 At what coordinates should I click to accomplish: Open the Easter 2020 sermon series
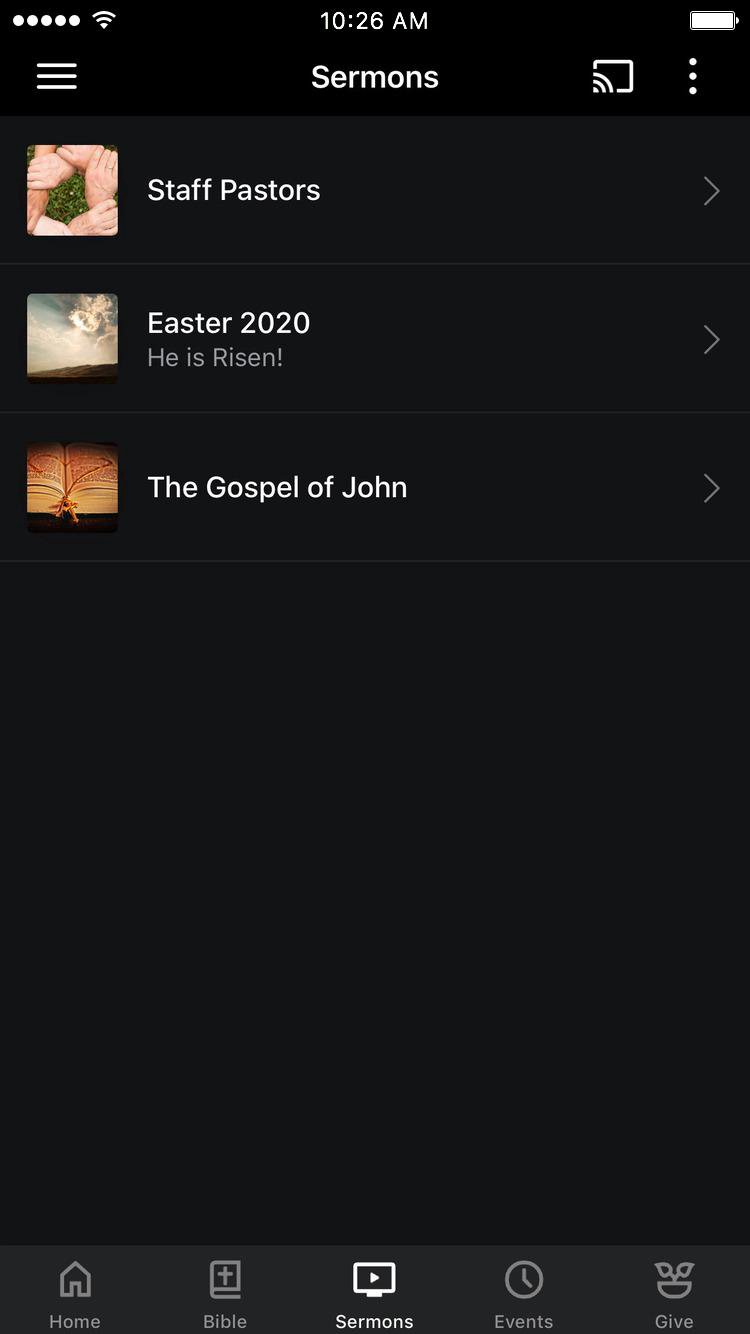coord(374,339)
